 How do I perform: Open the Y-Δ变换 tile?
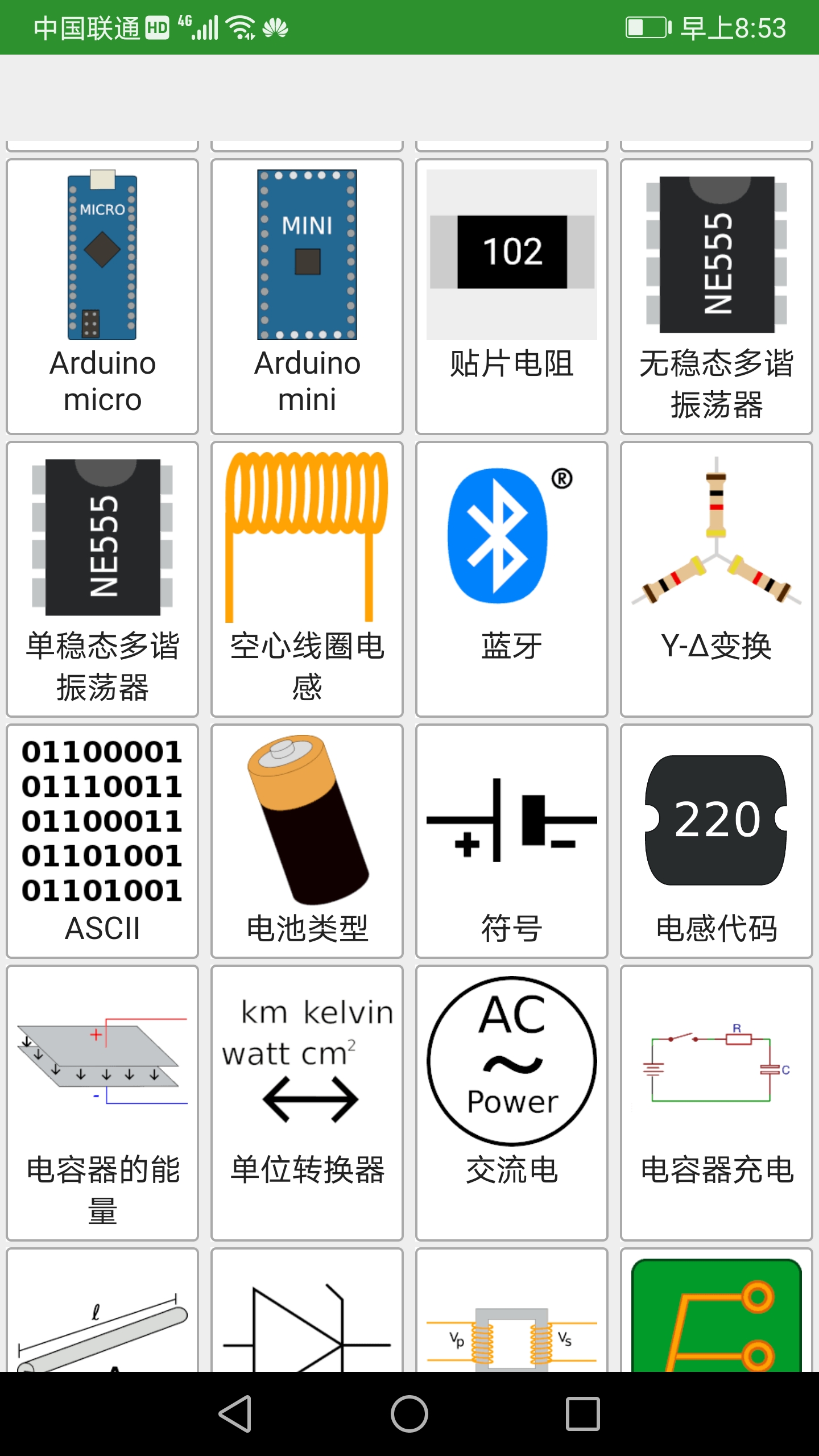point(717,579)
